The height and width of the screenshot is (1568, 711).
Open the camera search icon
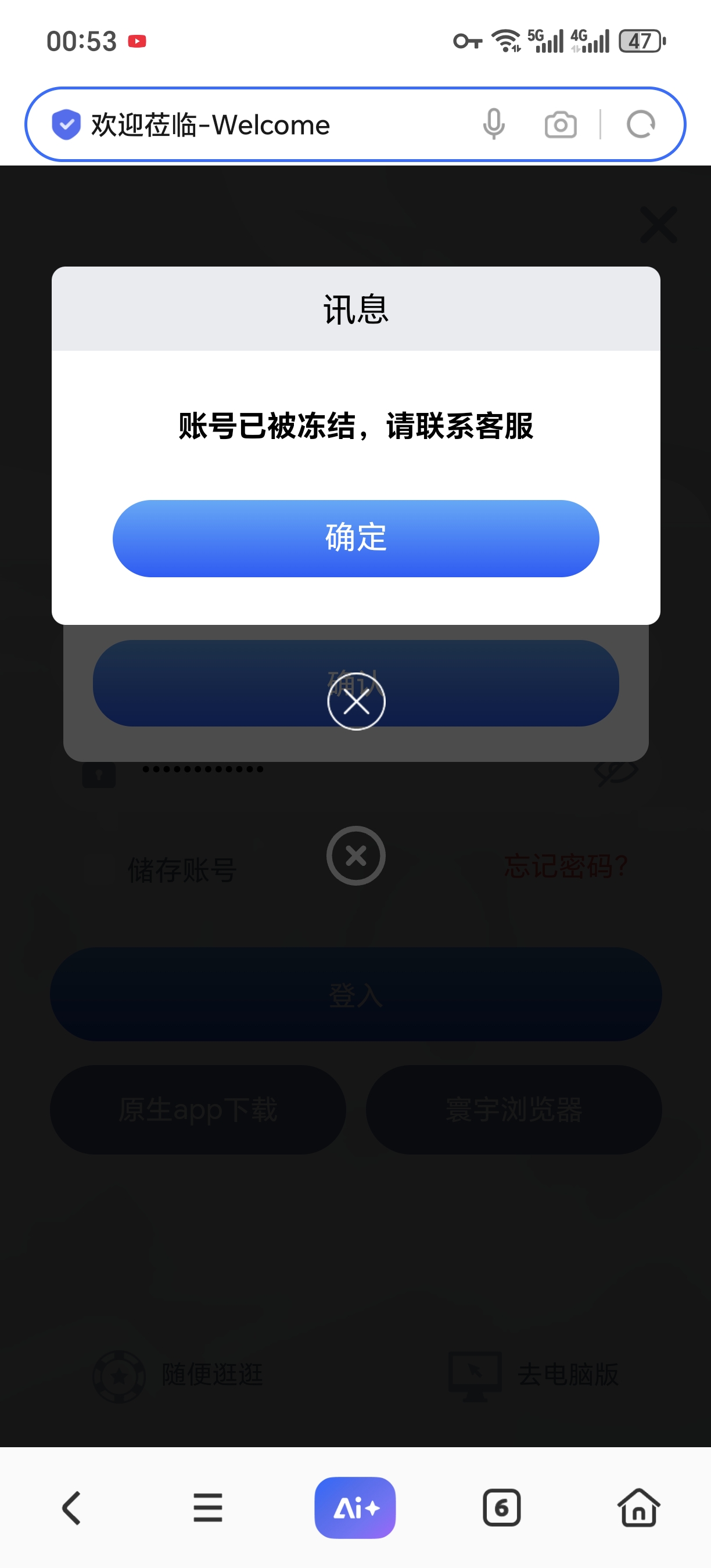(560, 124)
